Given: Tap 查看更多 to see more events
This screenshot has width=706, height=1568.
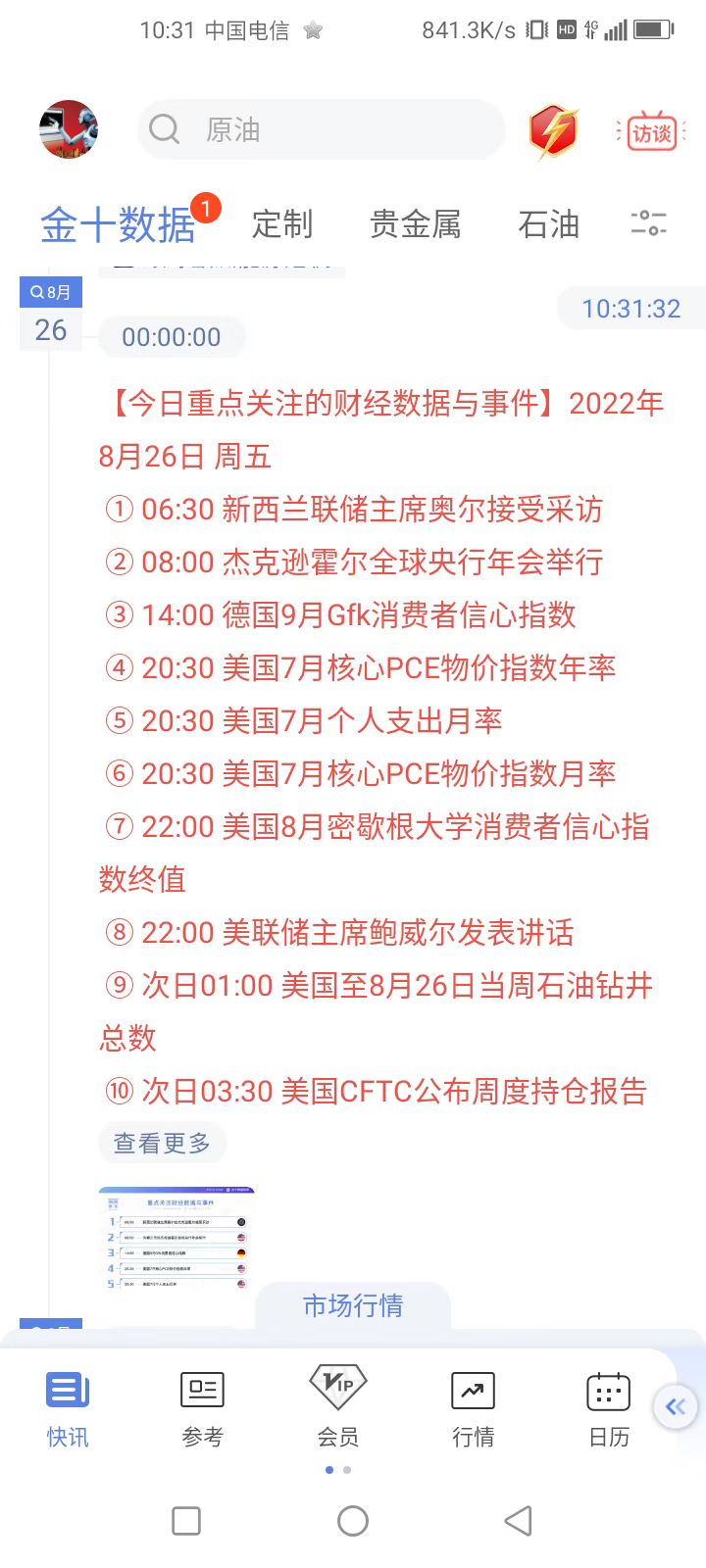Looking at the screenshot, I should click(x=163, y=1143).
